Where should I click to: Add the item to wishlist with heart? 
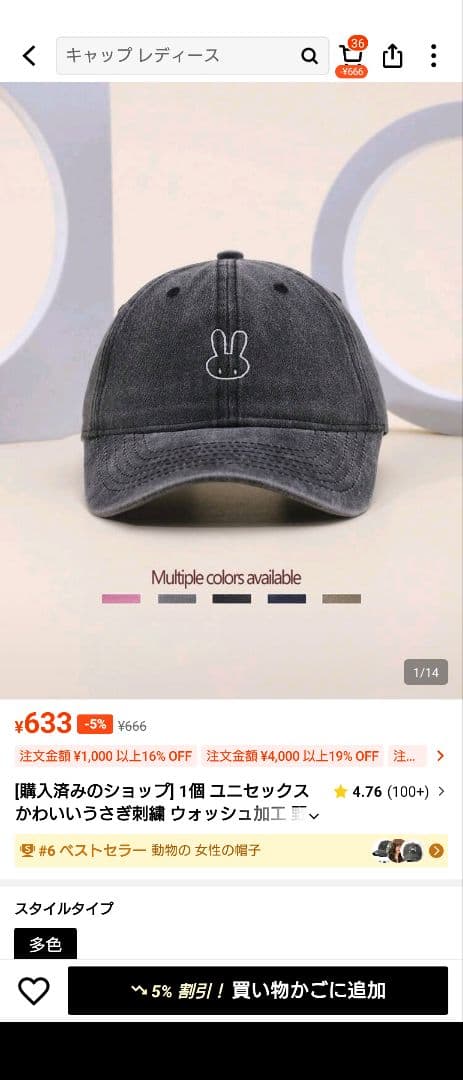tap(33, 990)
